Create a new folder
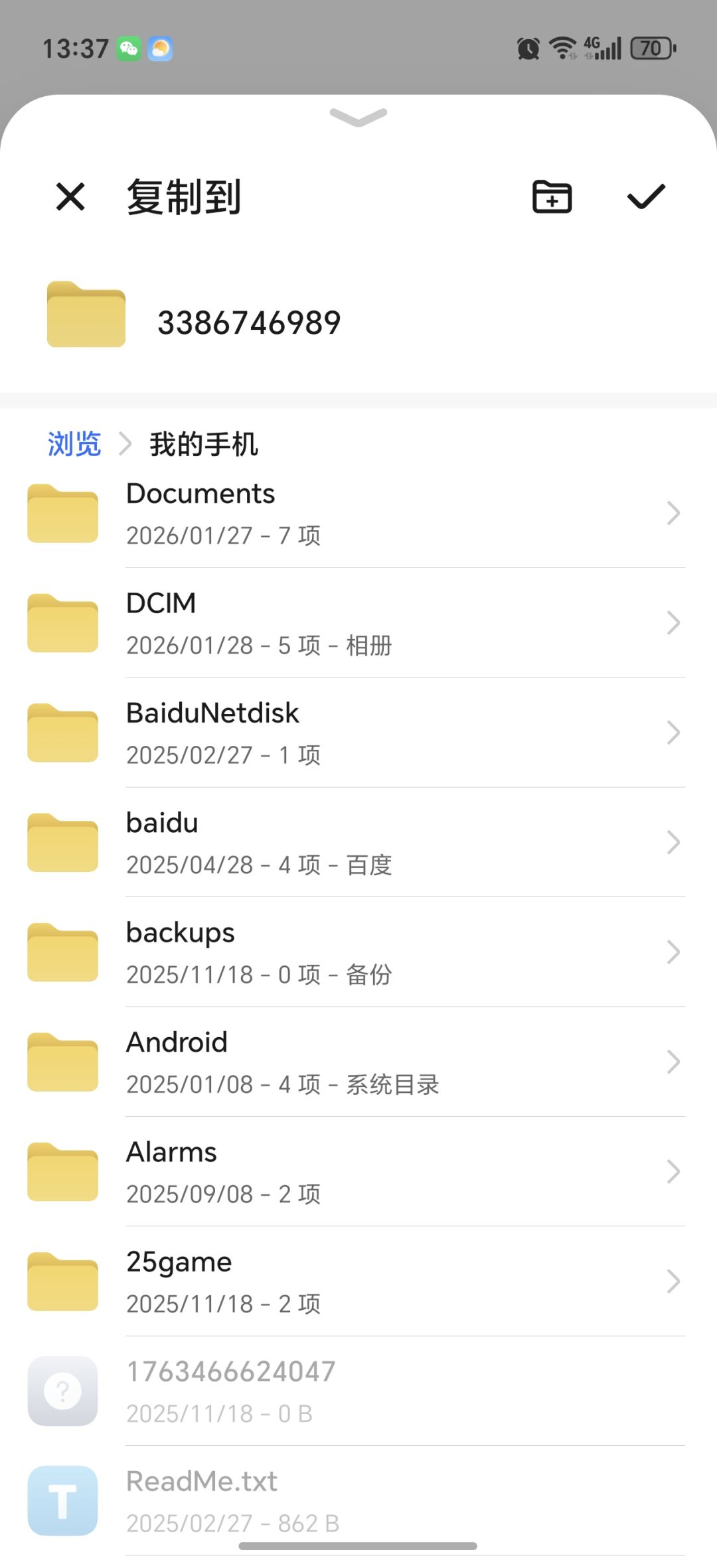 point(552,197)
